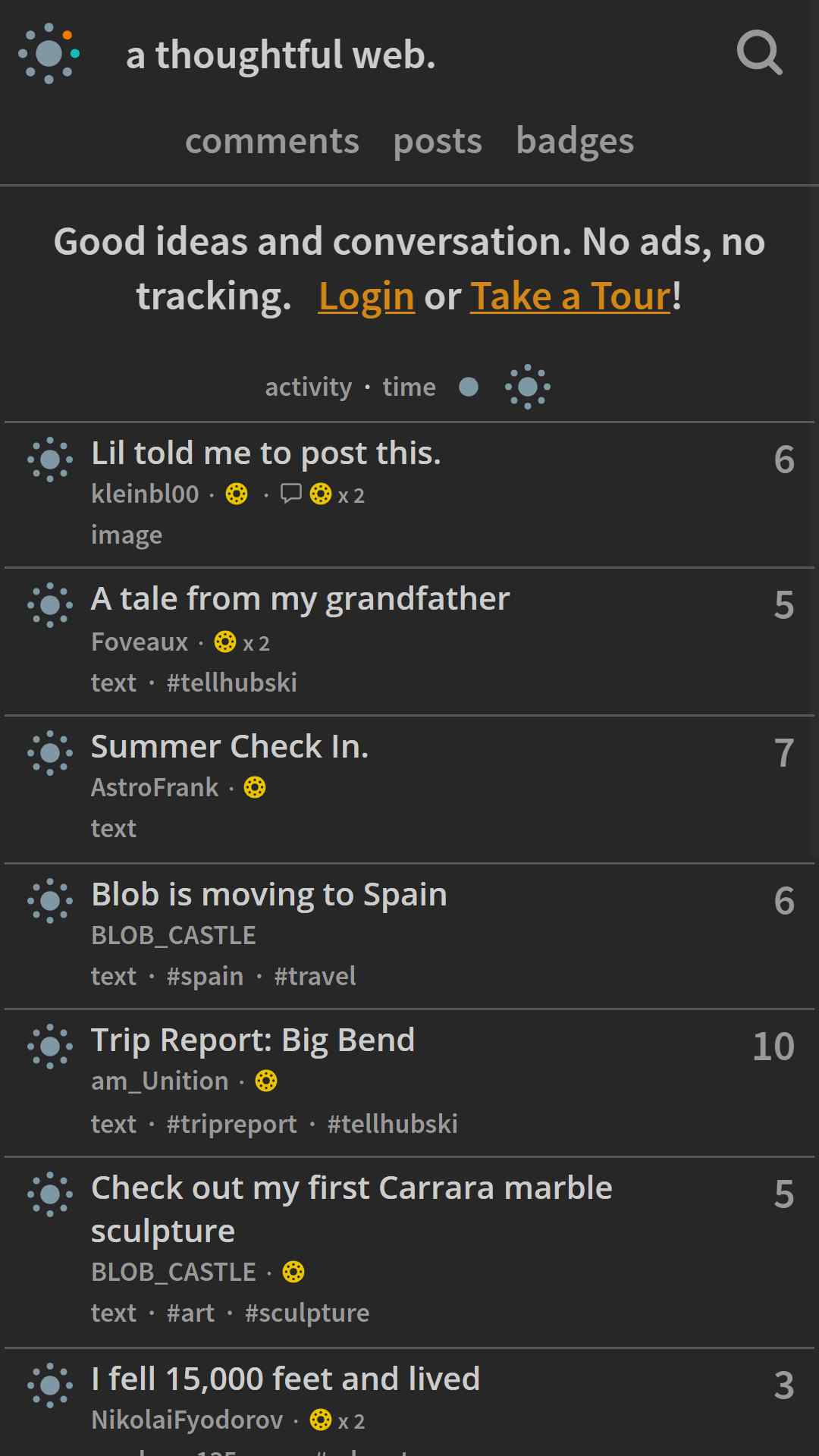Screen dimensions: 819x1456
Task: Open 'I fell 15,000 feet and lived'
Action: coord(286,1379)
